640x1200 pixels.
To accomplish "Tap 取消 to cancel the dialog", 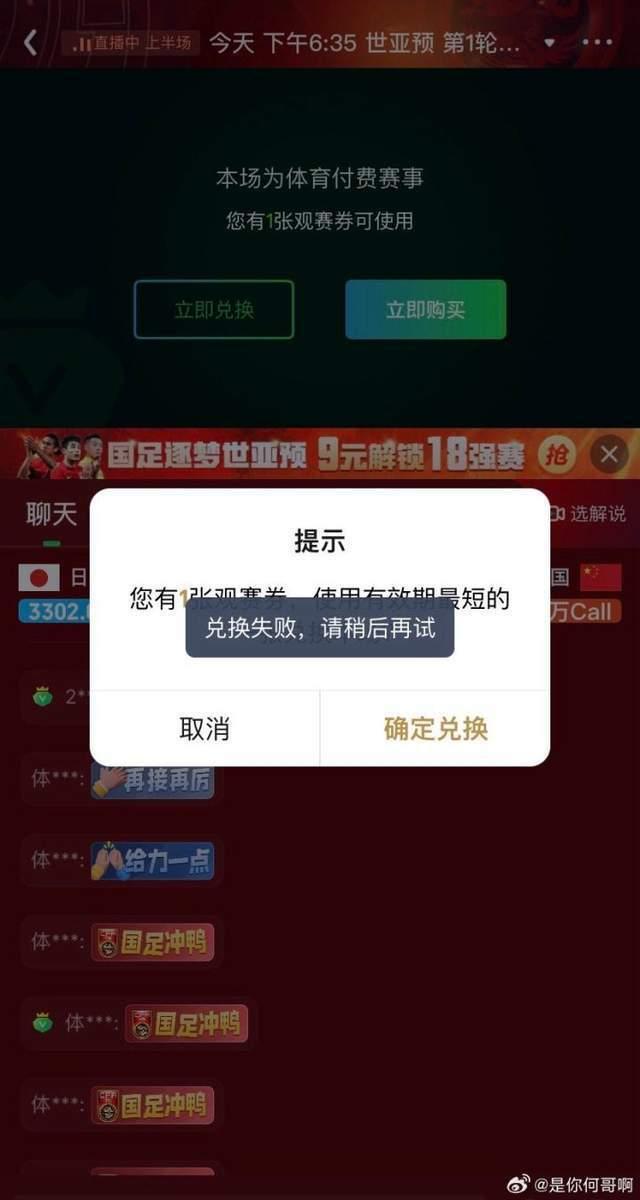I will coord(204,728).
